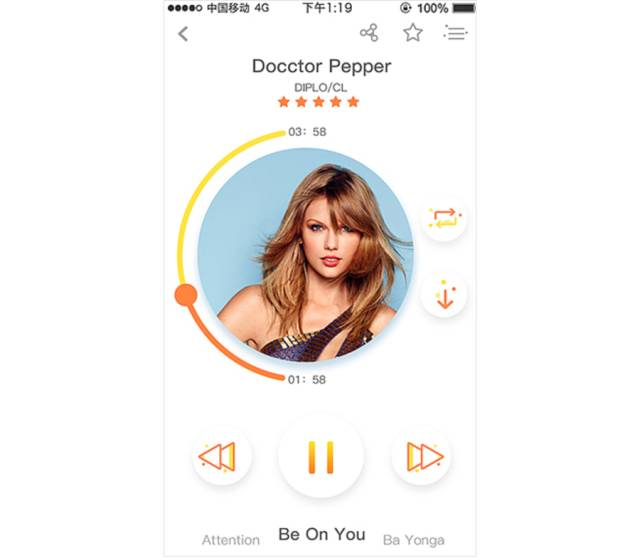Share the song Docctor Pepper
The image size is (640, 558).
point(369,33)
